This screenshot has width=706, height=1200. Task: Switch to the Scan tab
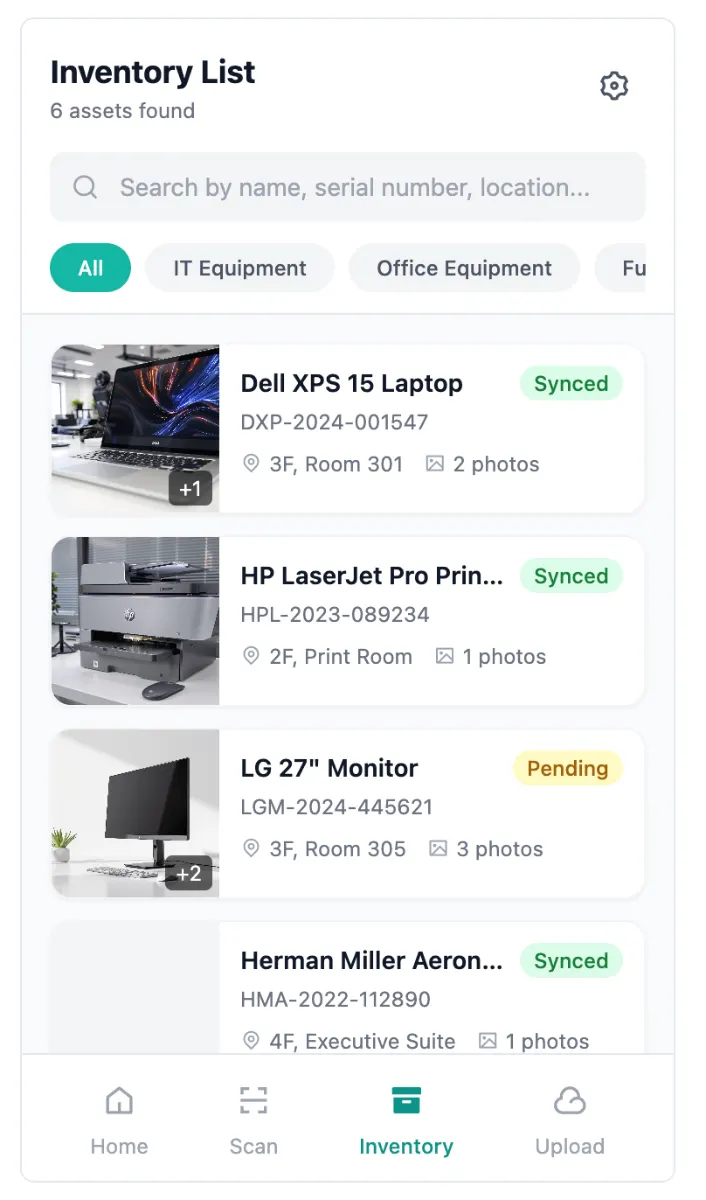coord(254,1120)
